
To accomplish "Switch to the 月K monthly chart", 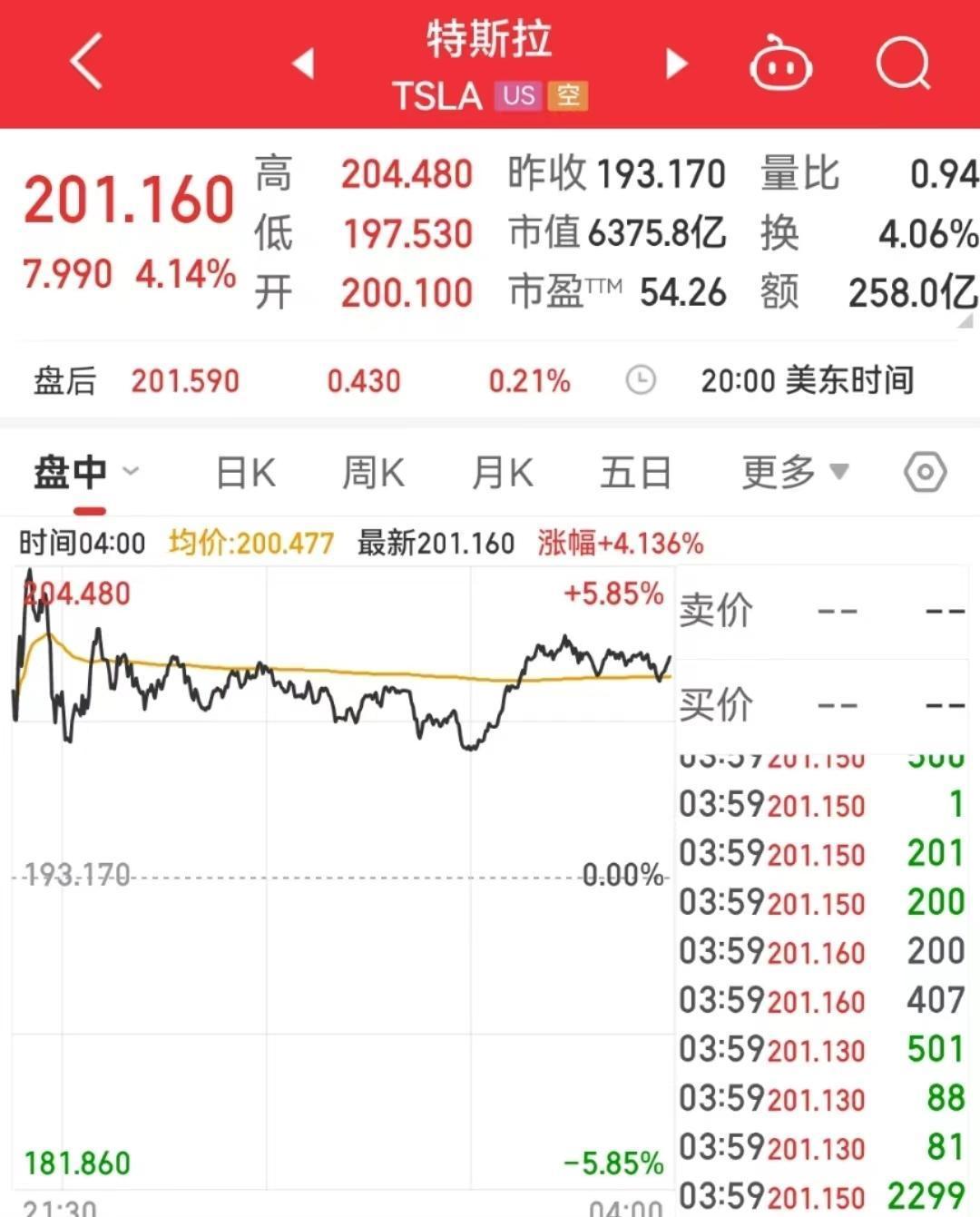I will pos(503,473).
